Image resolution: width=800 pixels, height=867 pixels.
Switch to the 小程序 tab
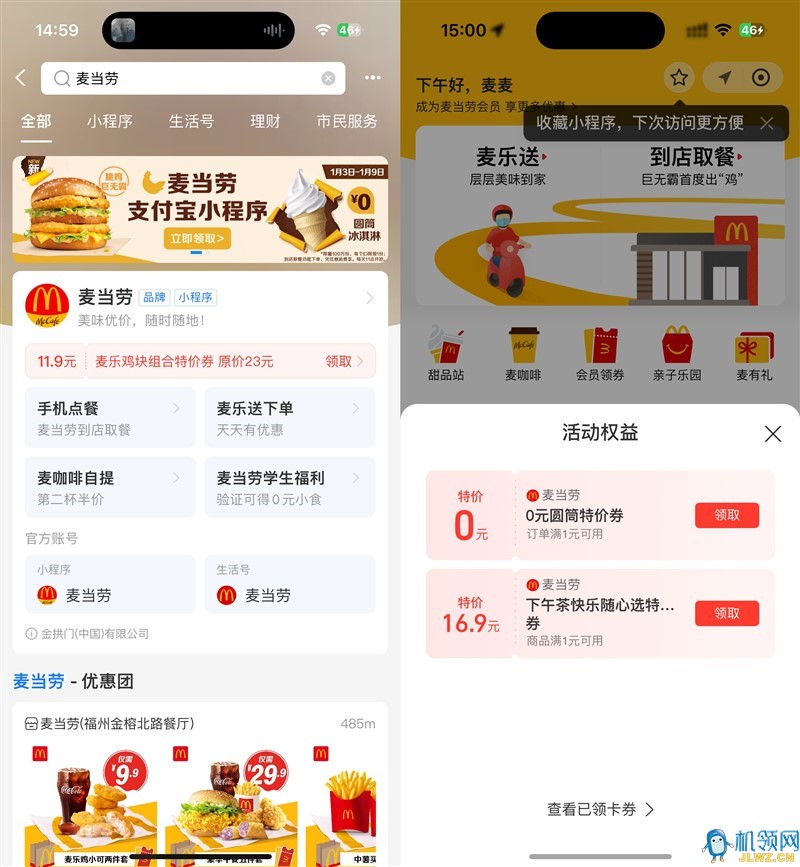click(110, 121)
